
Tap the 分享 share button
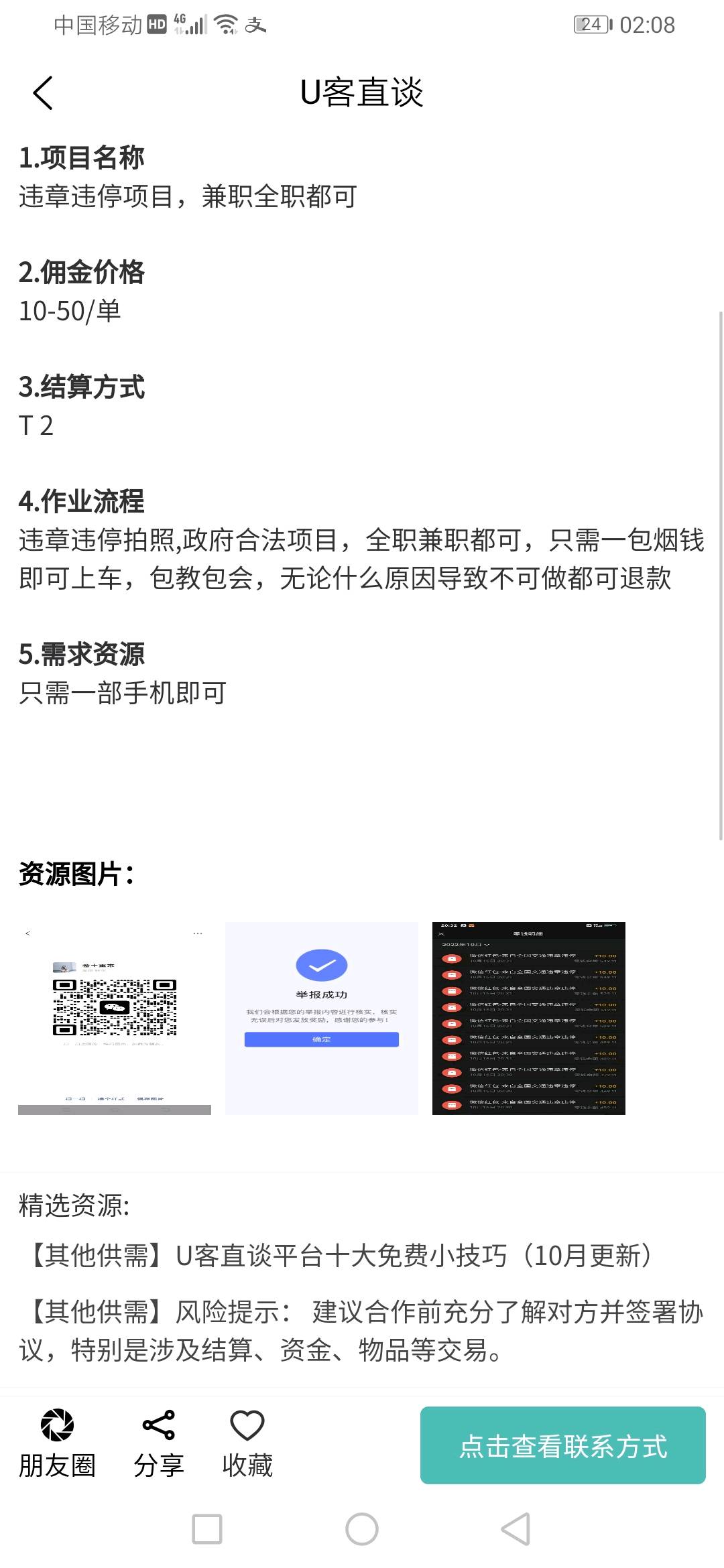pyautogui.click(x=159, y=1443)
